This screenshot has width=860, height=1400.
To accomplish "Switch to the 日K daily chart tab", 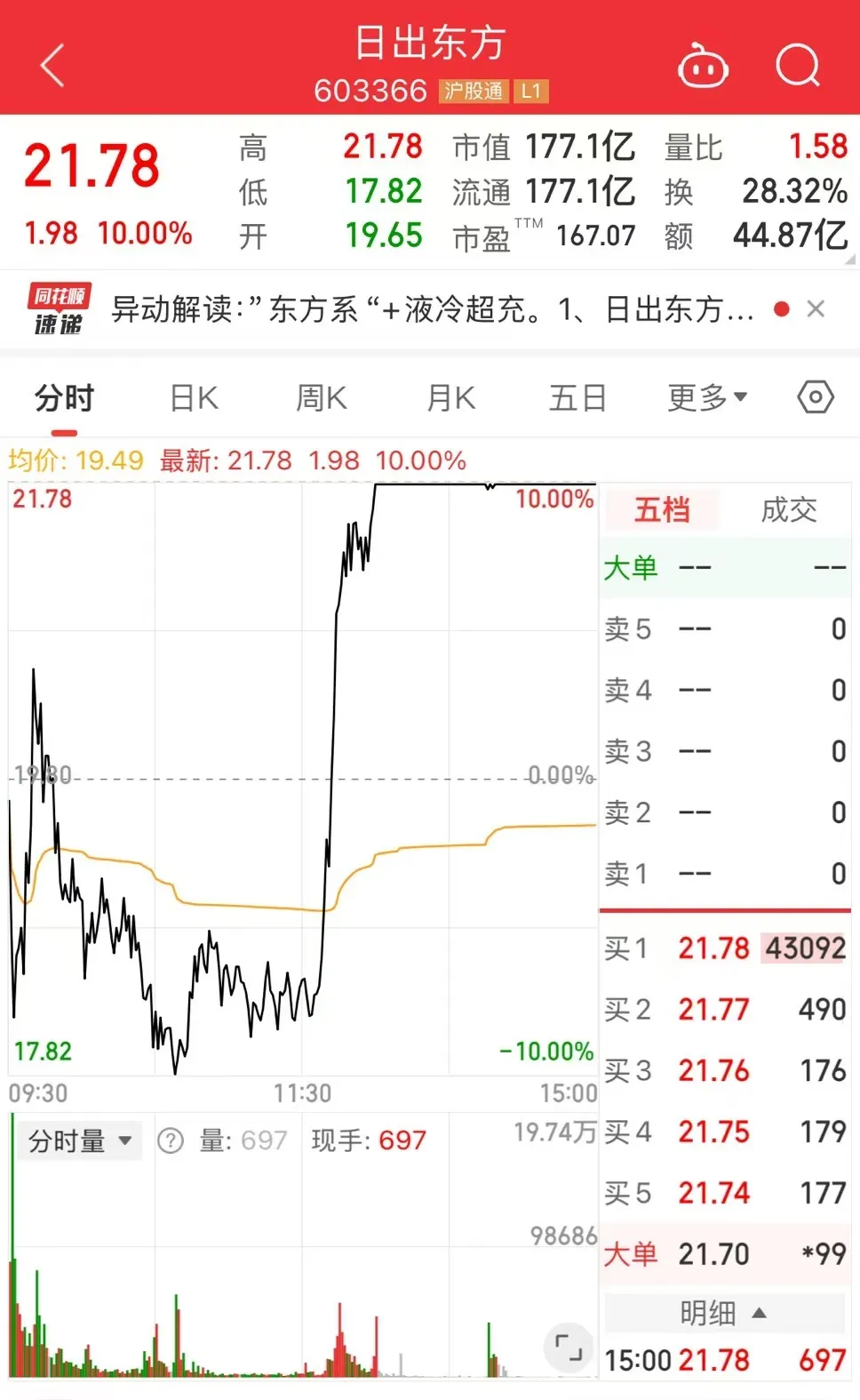I will click(x=192, y=397).
